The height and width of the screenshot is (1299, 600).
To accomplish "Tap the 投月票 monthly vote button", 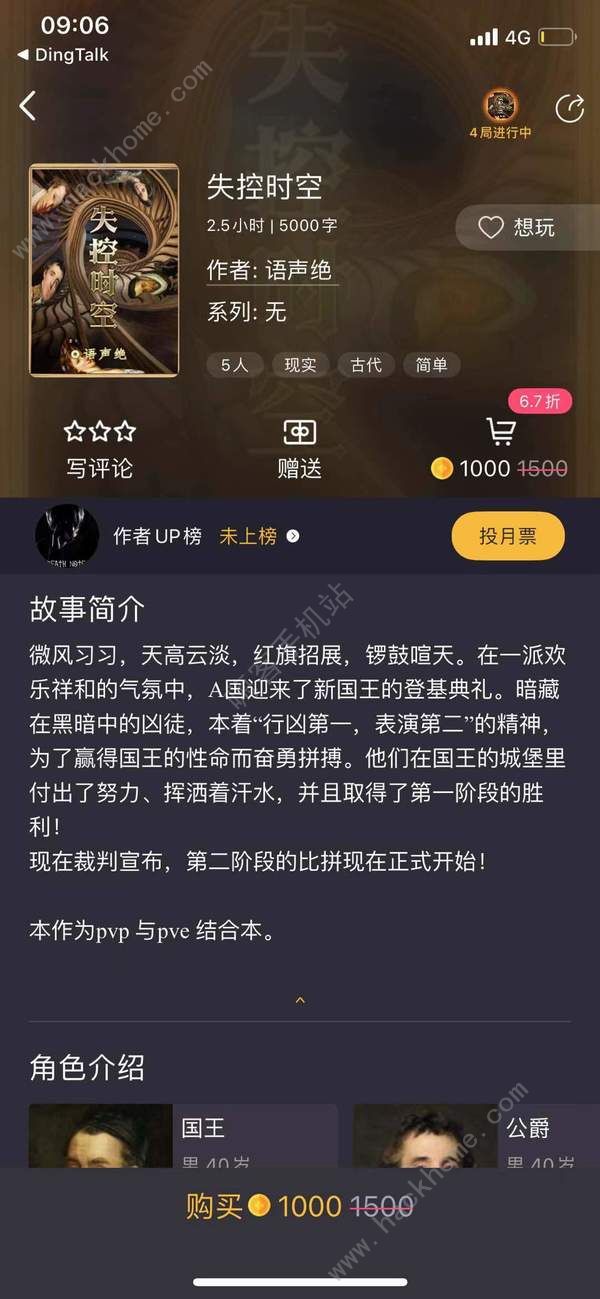I will [508, 536].
